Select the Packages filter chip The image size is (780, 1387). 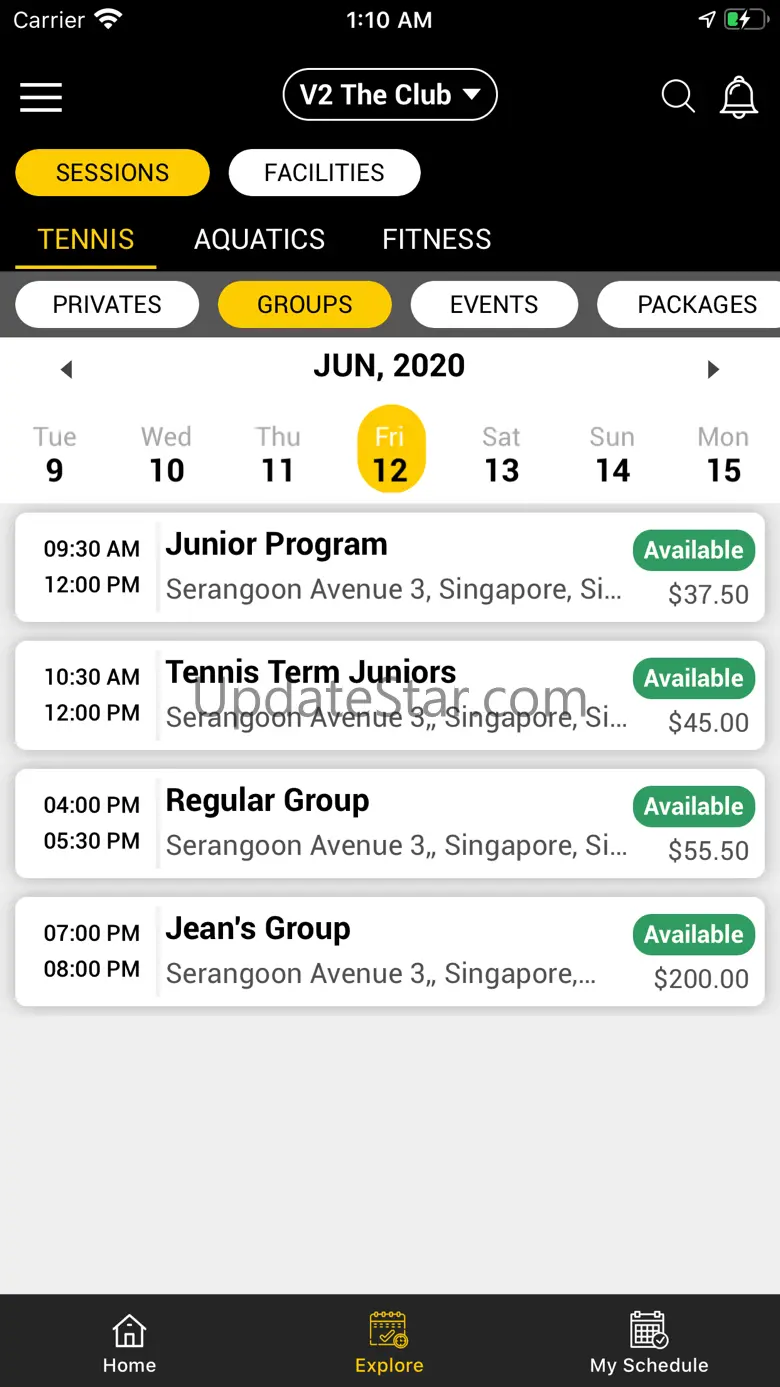click(696, 305)
